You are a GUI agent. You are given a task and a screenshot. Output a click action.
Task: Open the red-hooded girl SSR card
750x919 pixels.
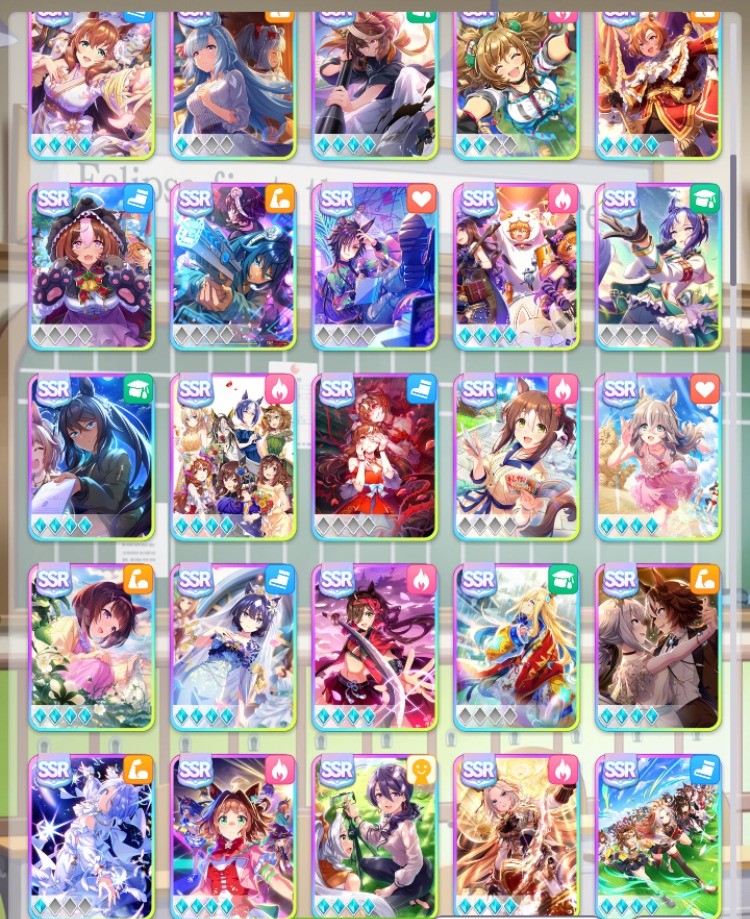[233, 835]
